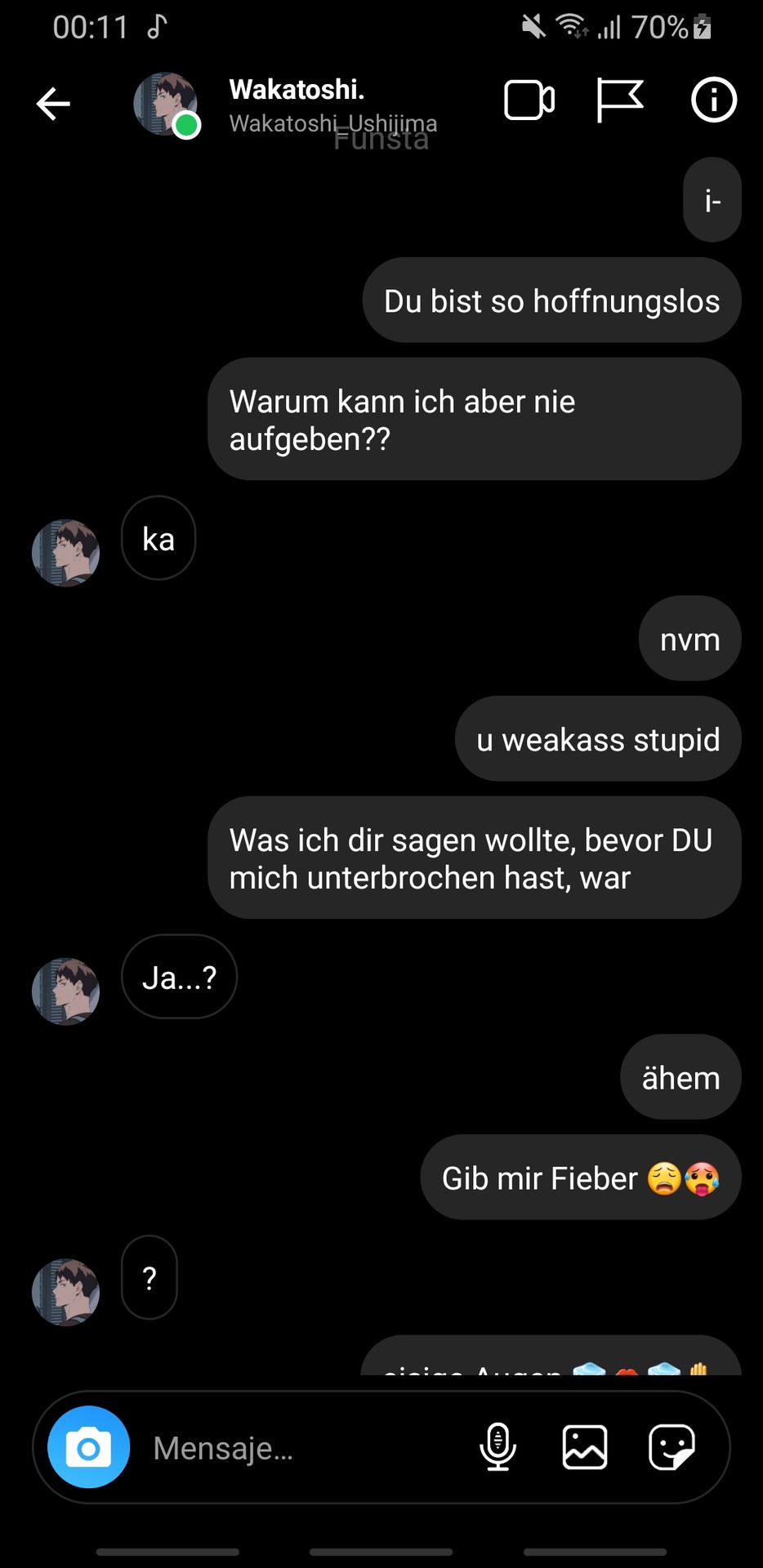Open the camera to send a photo

coord(88,1447)
